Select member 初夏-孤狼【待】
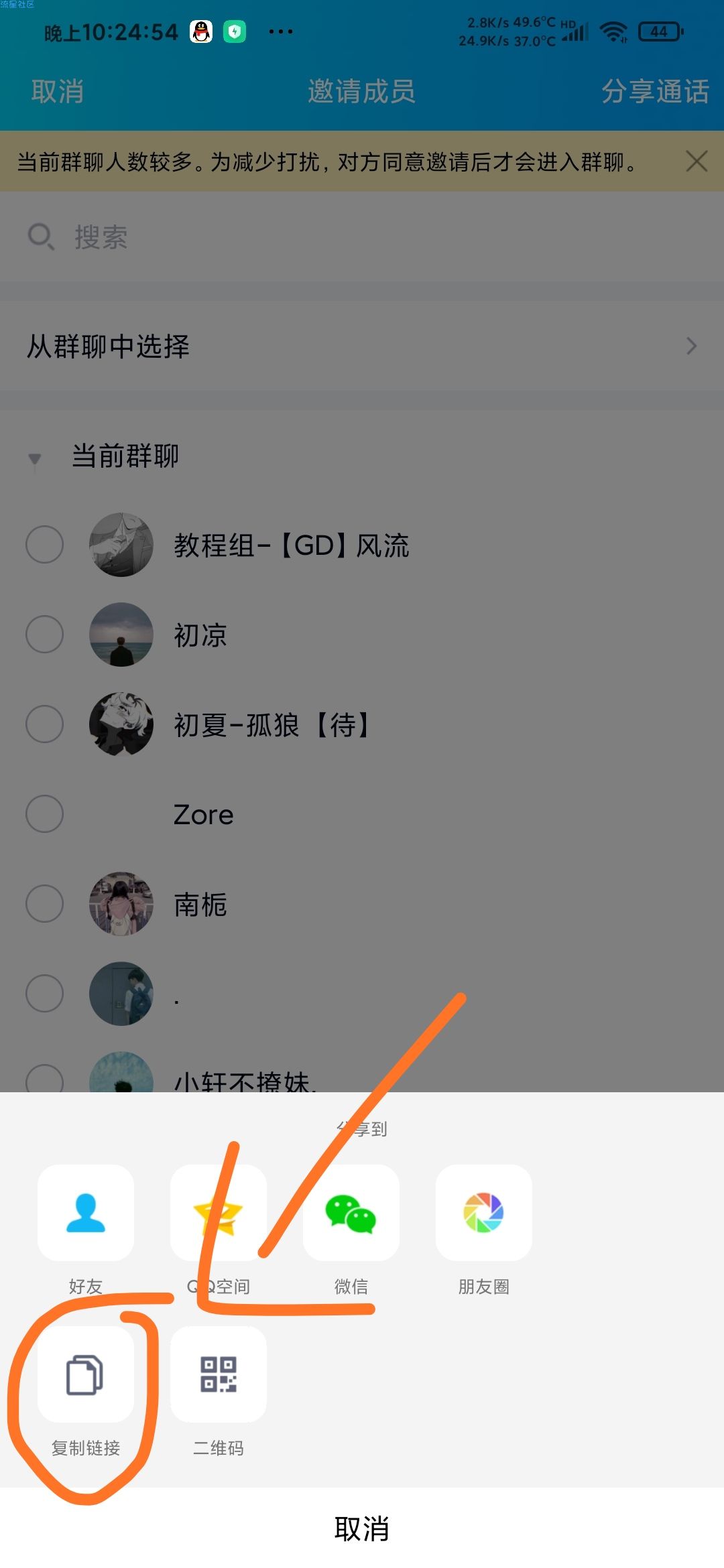Viewport: 724px width, 1568px height. coord(45,724)
